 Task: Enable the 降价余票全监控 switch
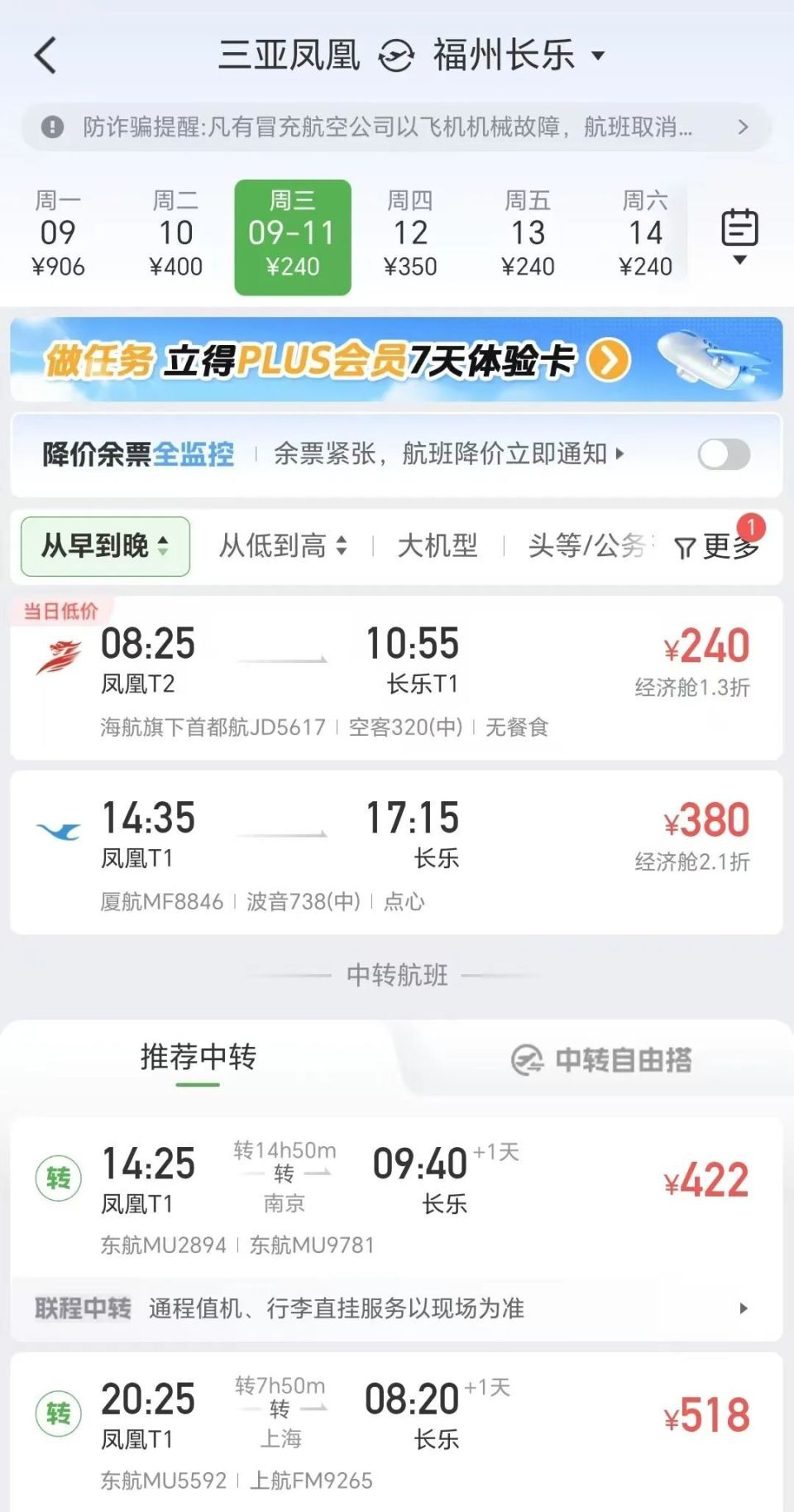[x=724, y=454]
